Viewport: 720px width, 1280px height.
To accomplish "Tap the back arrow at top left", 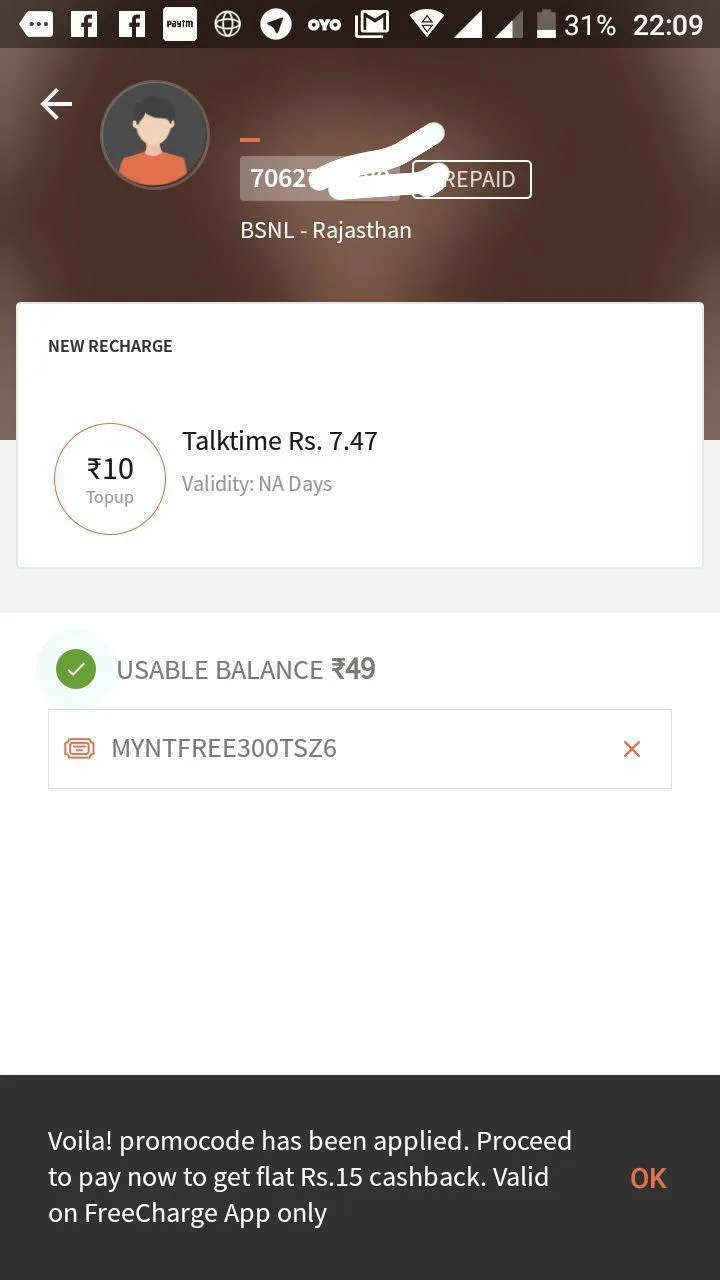I will [x=56, y=104].
